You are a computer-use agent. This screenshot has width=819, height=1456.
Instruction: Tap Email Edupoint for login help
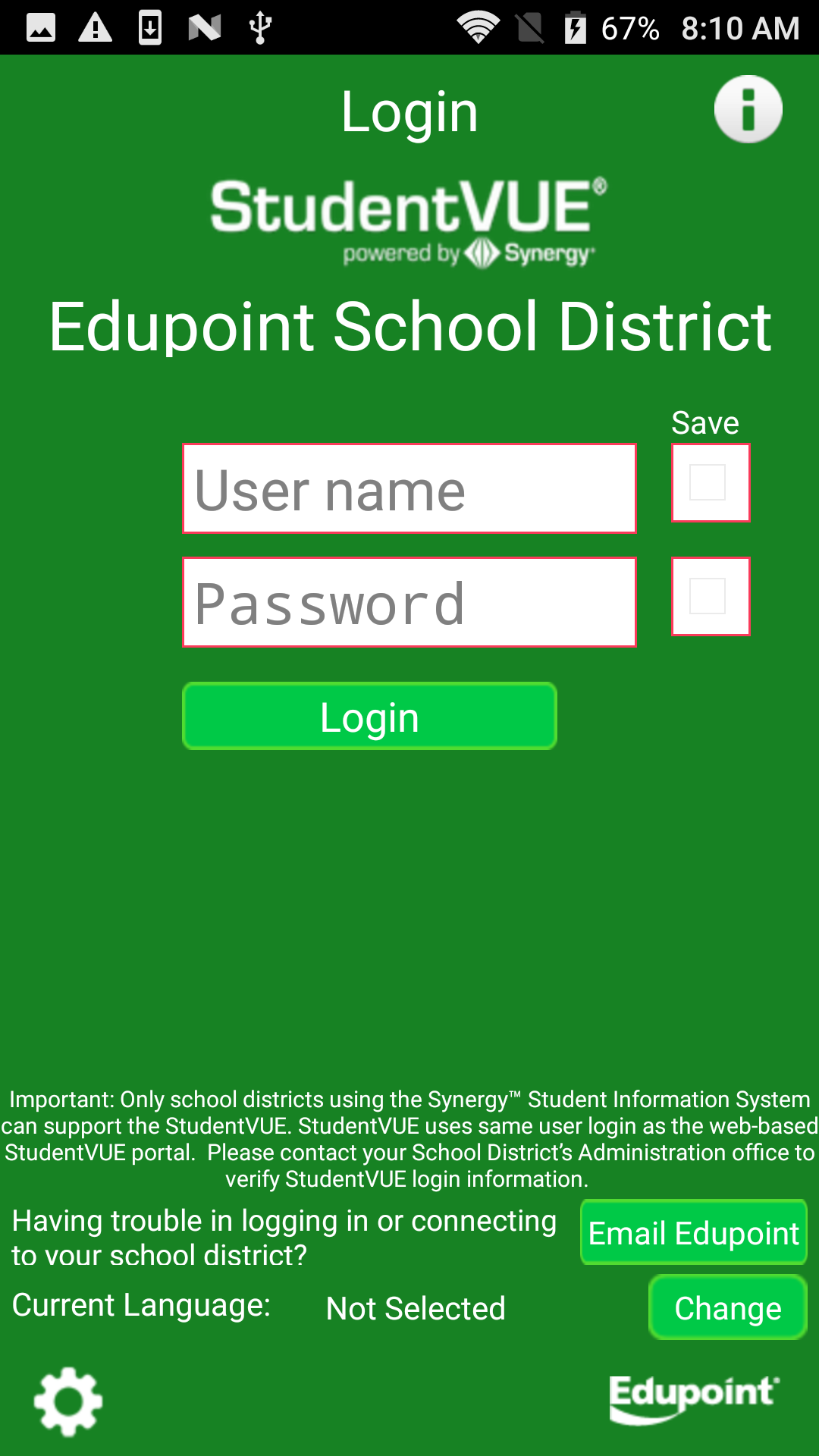[693, 1232]
